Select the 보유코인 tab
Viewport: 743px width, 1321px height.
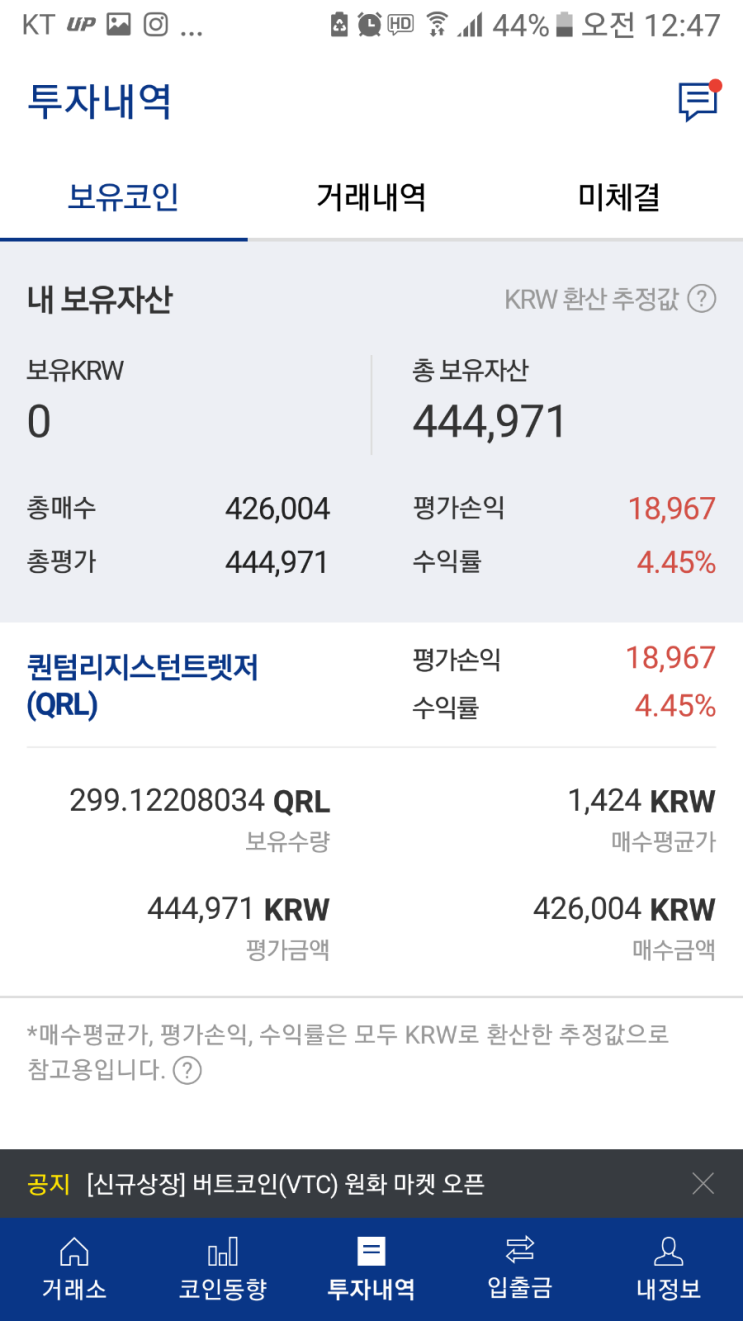pyautogui.click(x=123, y=197)
